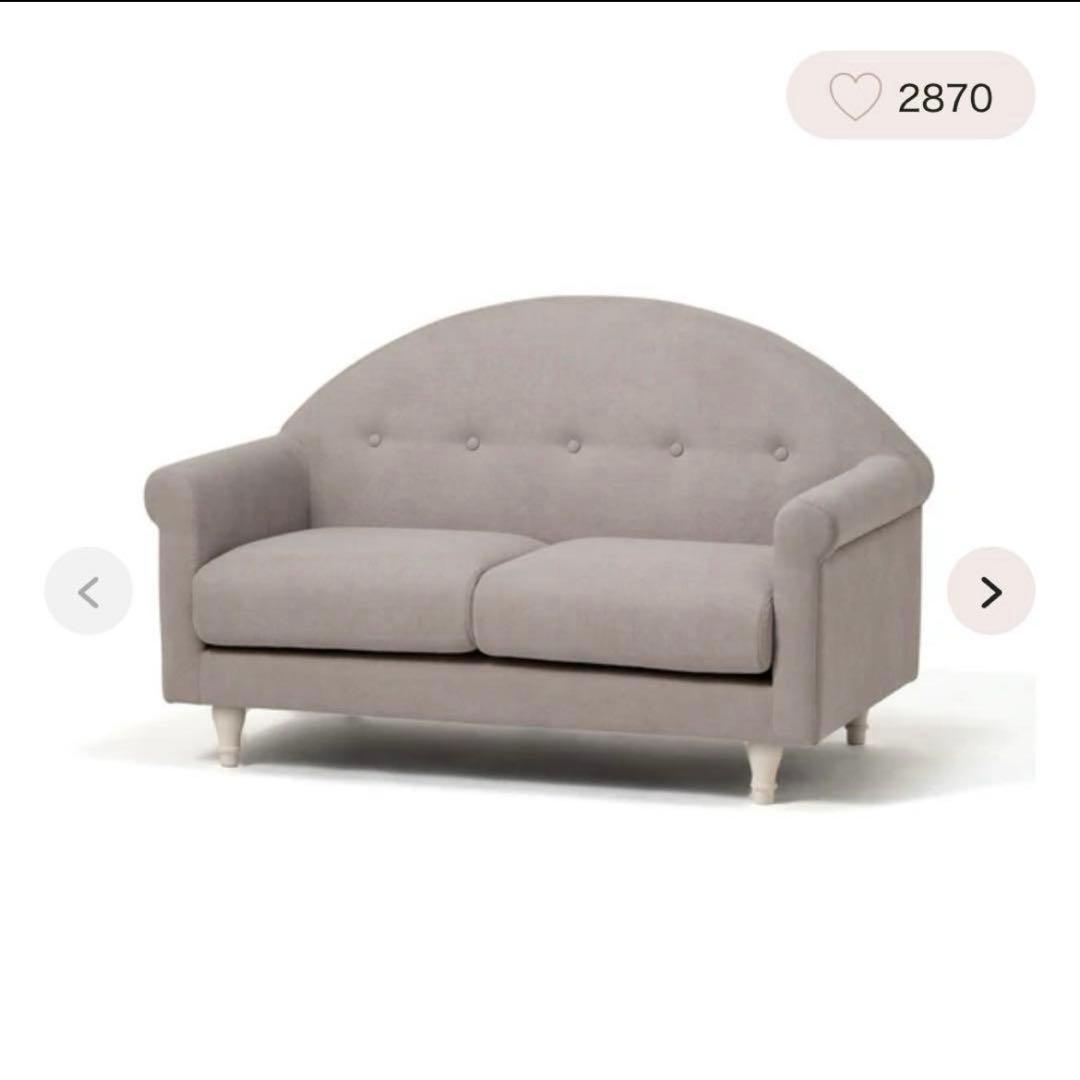Go back to the previous product image
Viewport: 1080px width, 1080px height.
(88, 592)
